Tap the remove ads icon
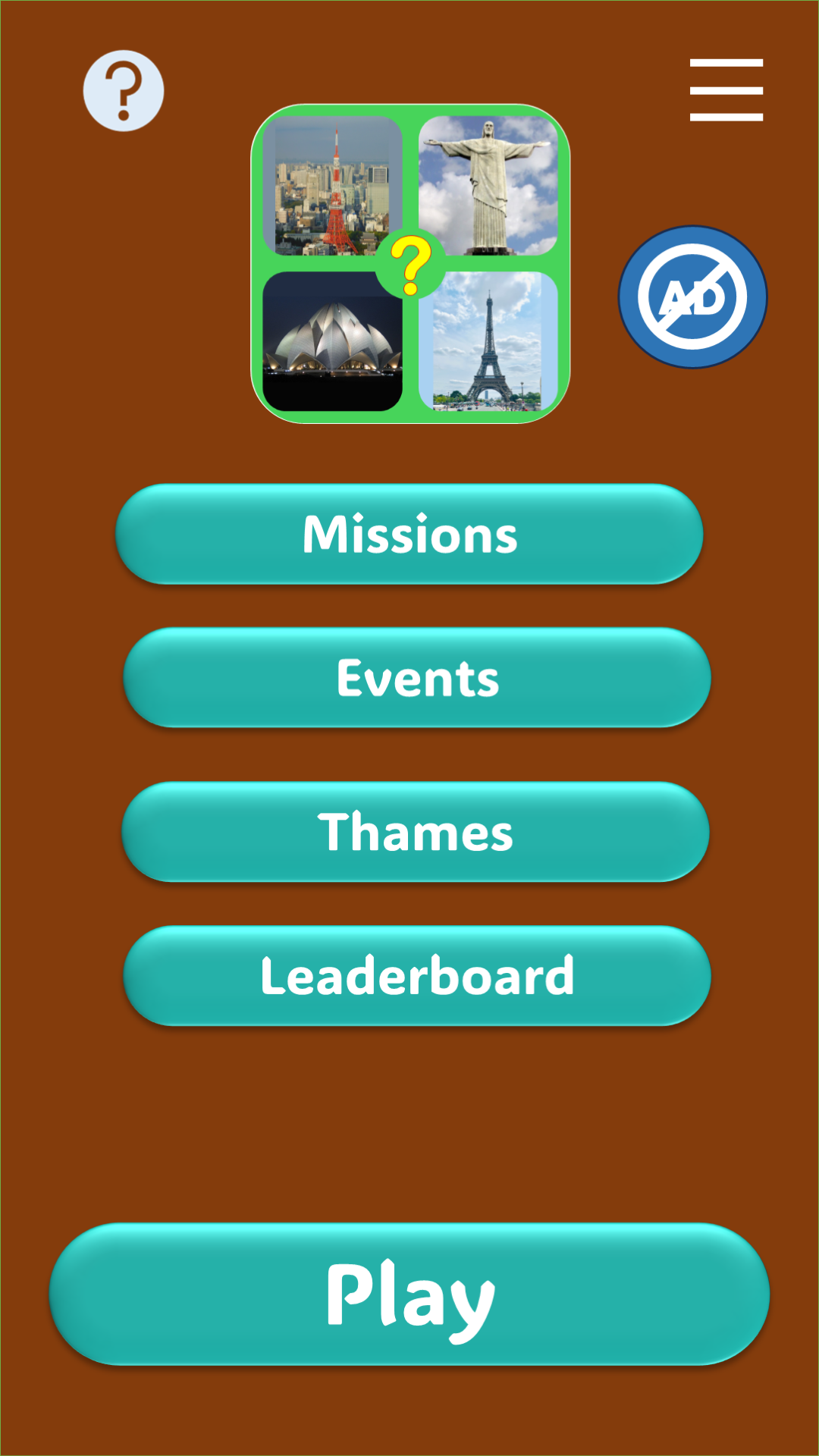The image size is (819, 1456). point(692,297)
